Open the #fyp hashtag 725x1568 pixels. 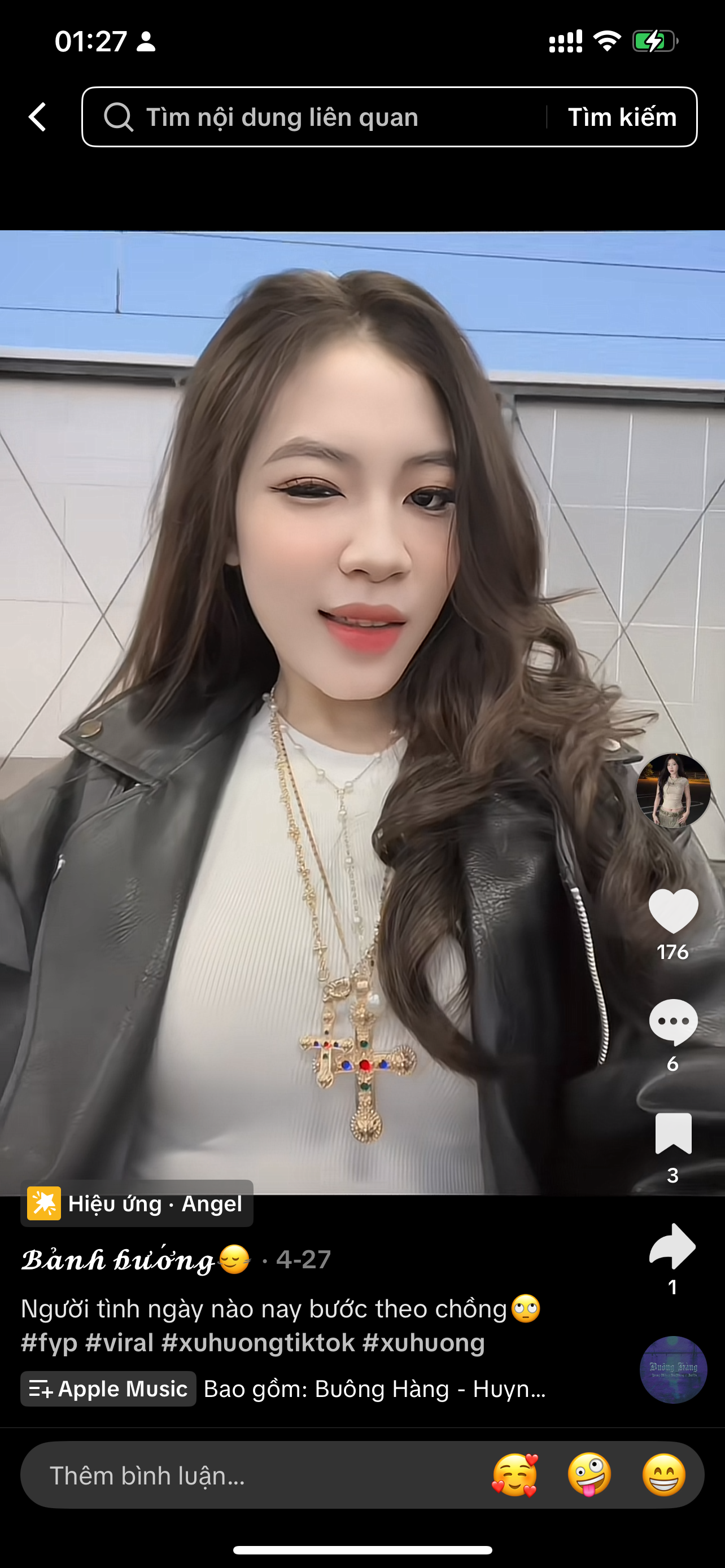[49, 1342]
